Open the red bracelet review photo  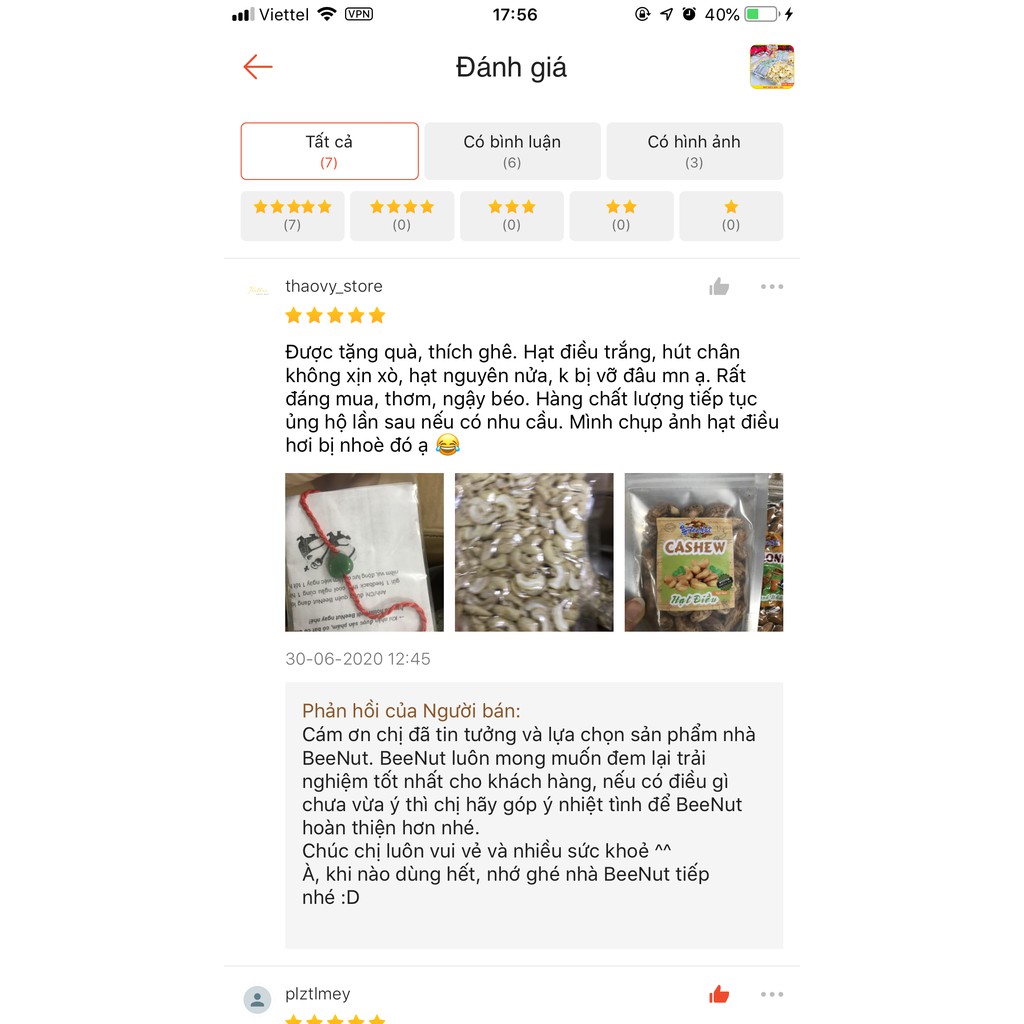coord(364,552)
